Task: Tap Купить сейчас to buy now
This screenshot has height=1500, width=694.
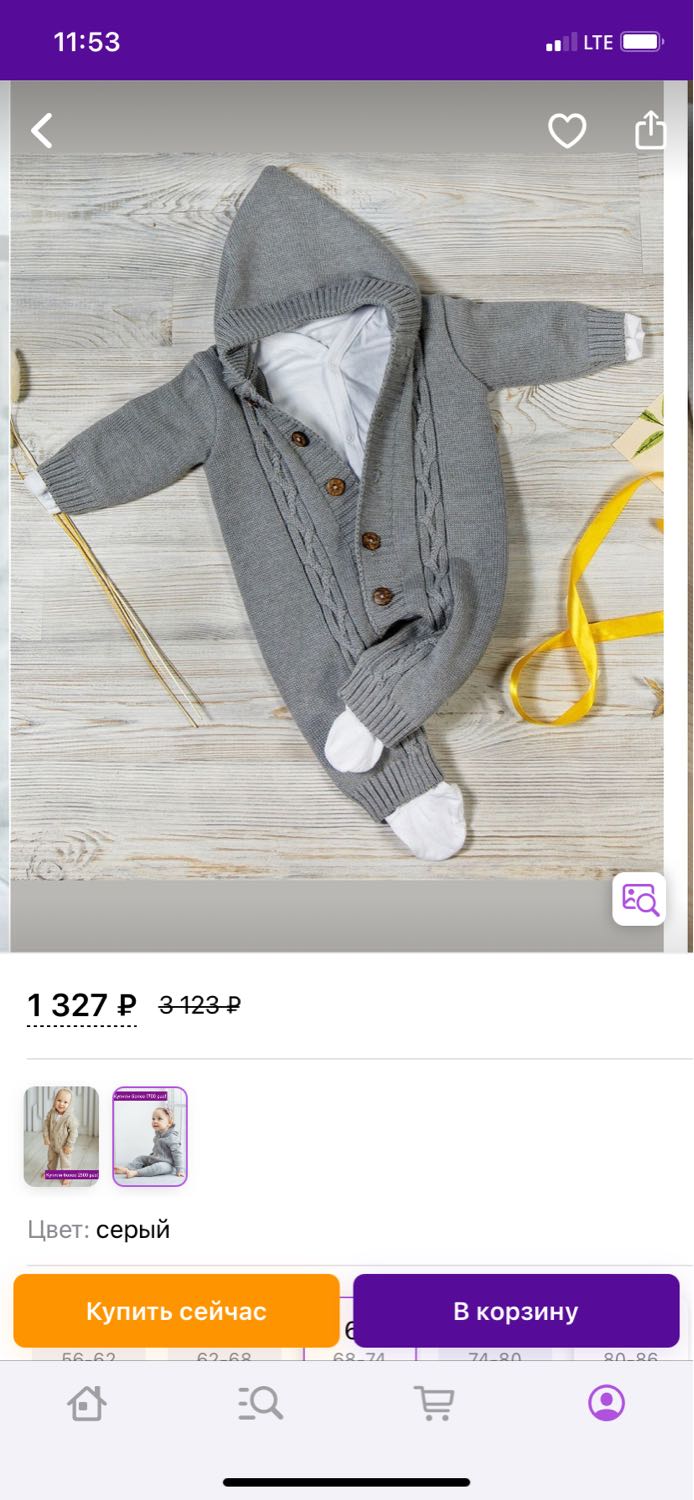Action: click(176, 1311)
